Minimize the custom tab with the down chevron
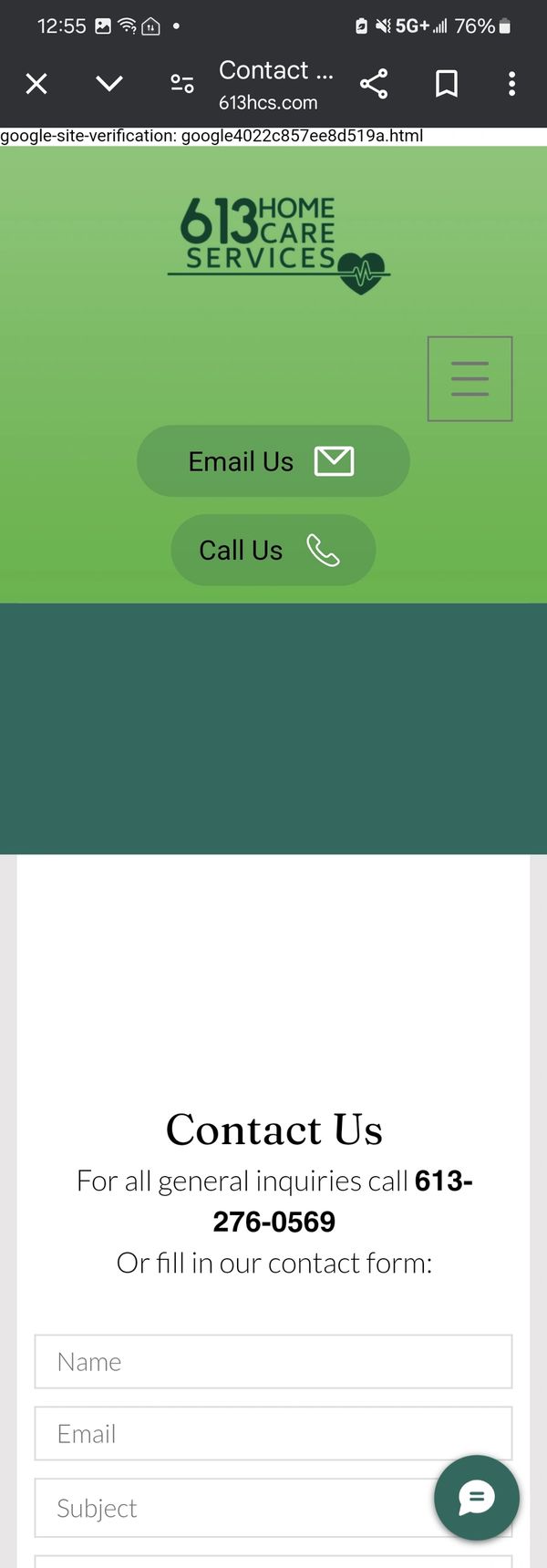Image resolution: width=547 pixels, height=1568 pixels. coord(109,84)
